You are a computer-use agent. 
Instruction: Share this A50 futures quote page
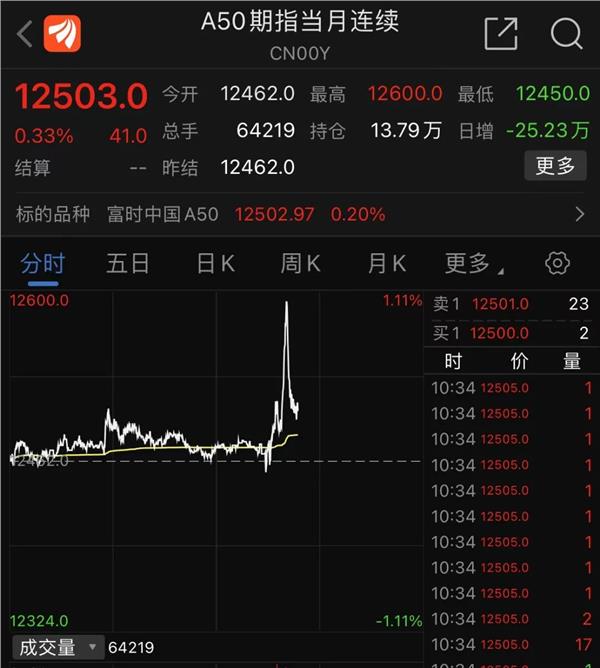tap(501, 34)
